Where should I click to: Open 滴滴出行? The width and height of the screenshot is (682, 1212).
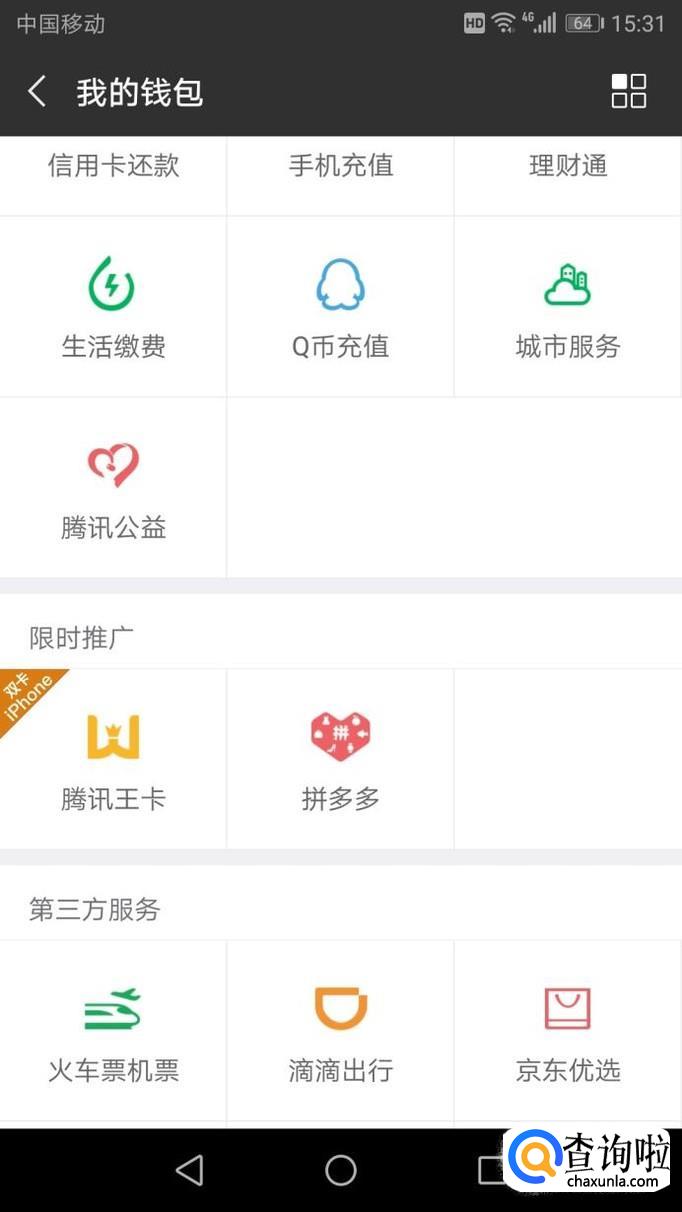[341, 1031]
